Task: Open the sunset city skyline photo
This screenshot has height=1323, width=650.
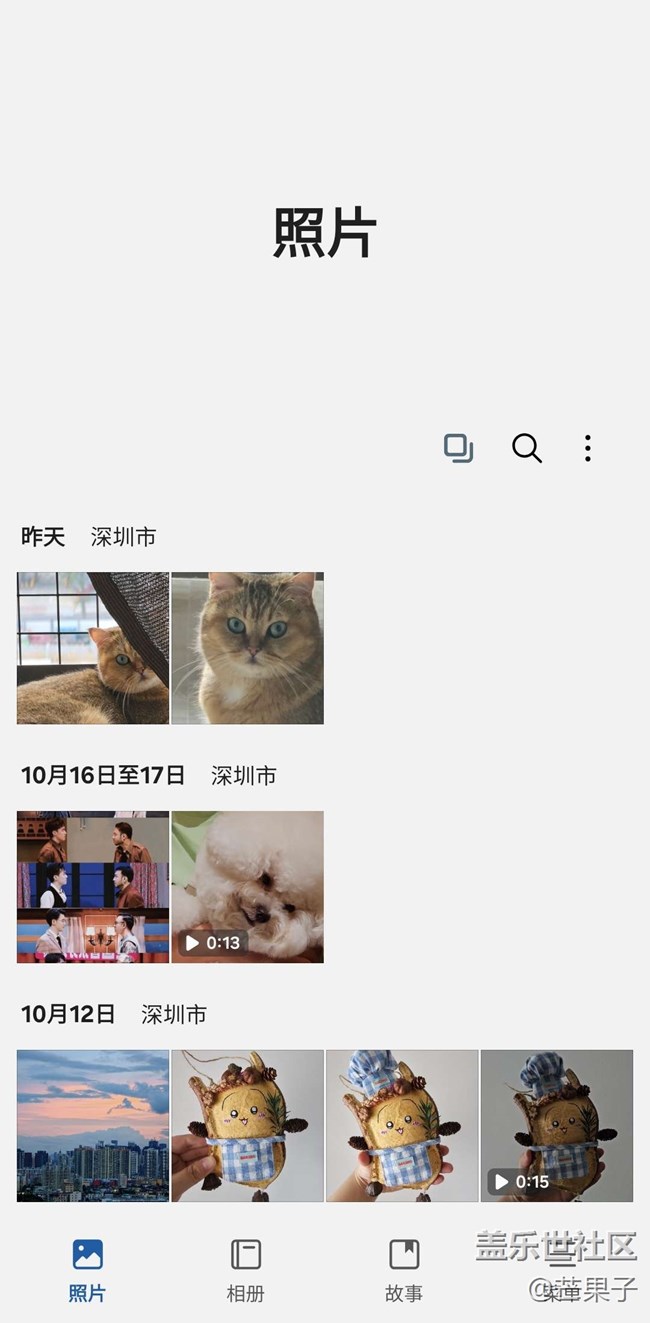Action: 93,1125
